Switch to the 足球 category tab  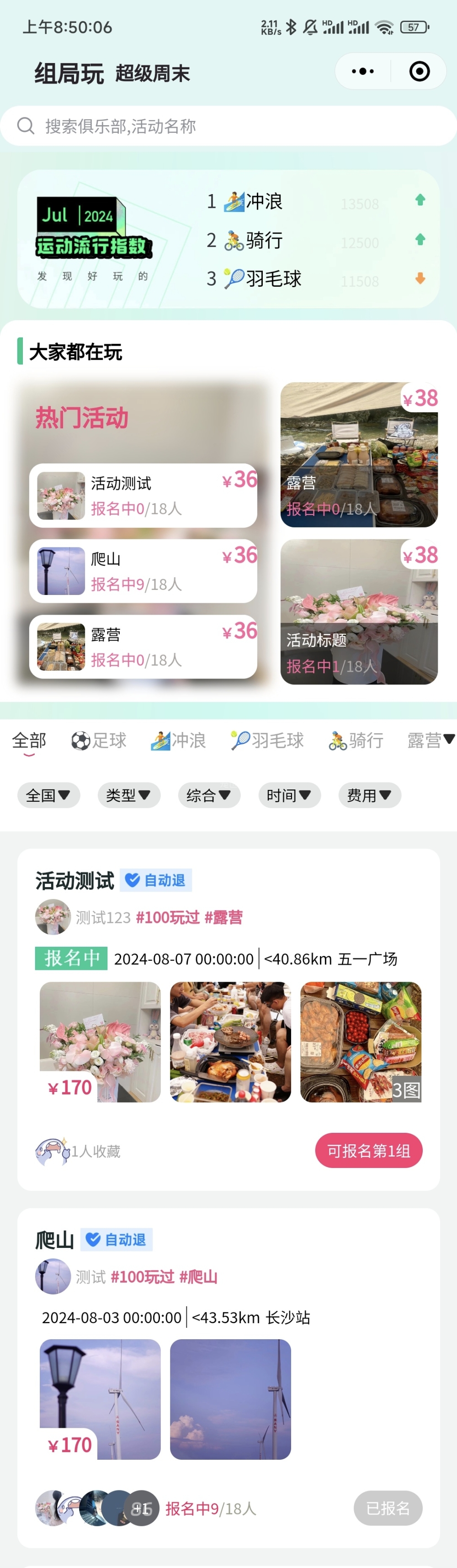tap(99, 740)
